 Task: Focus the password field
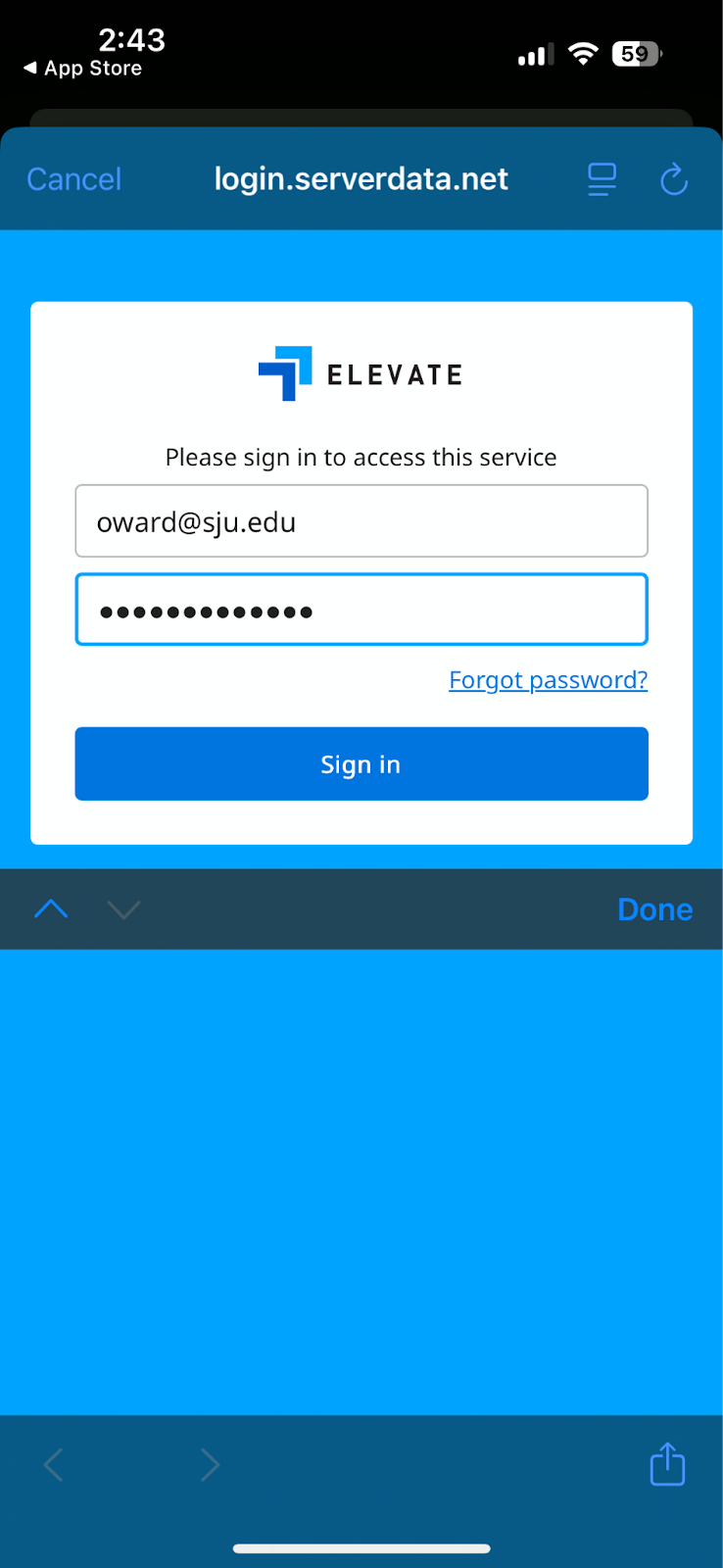(x=361, y=610)
